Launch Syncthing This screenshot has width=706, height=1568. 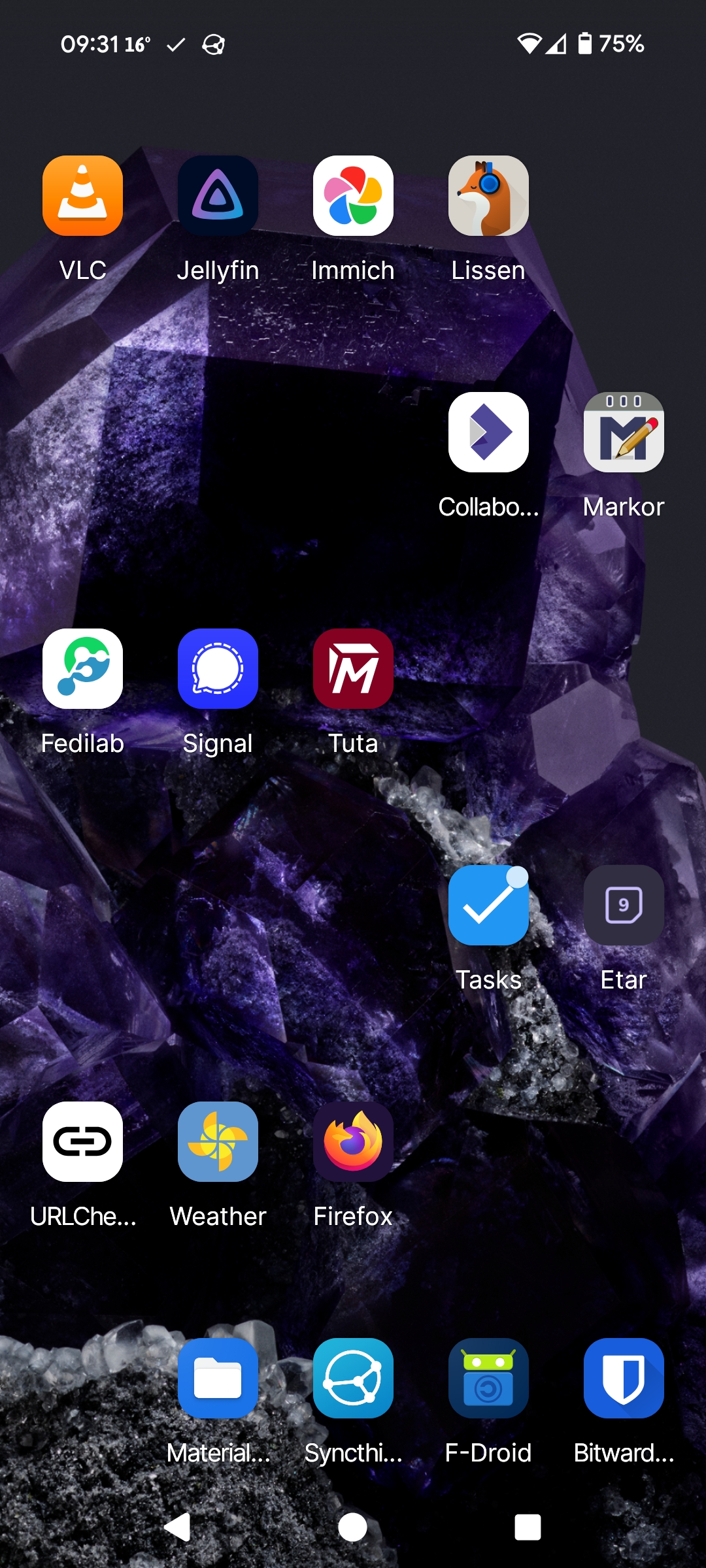point(353,1379)
